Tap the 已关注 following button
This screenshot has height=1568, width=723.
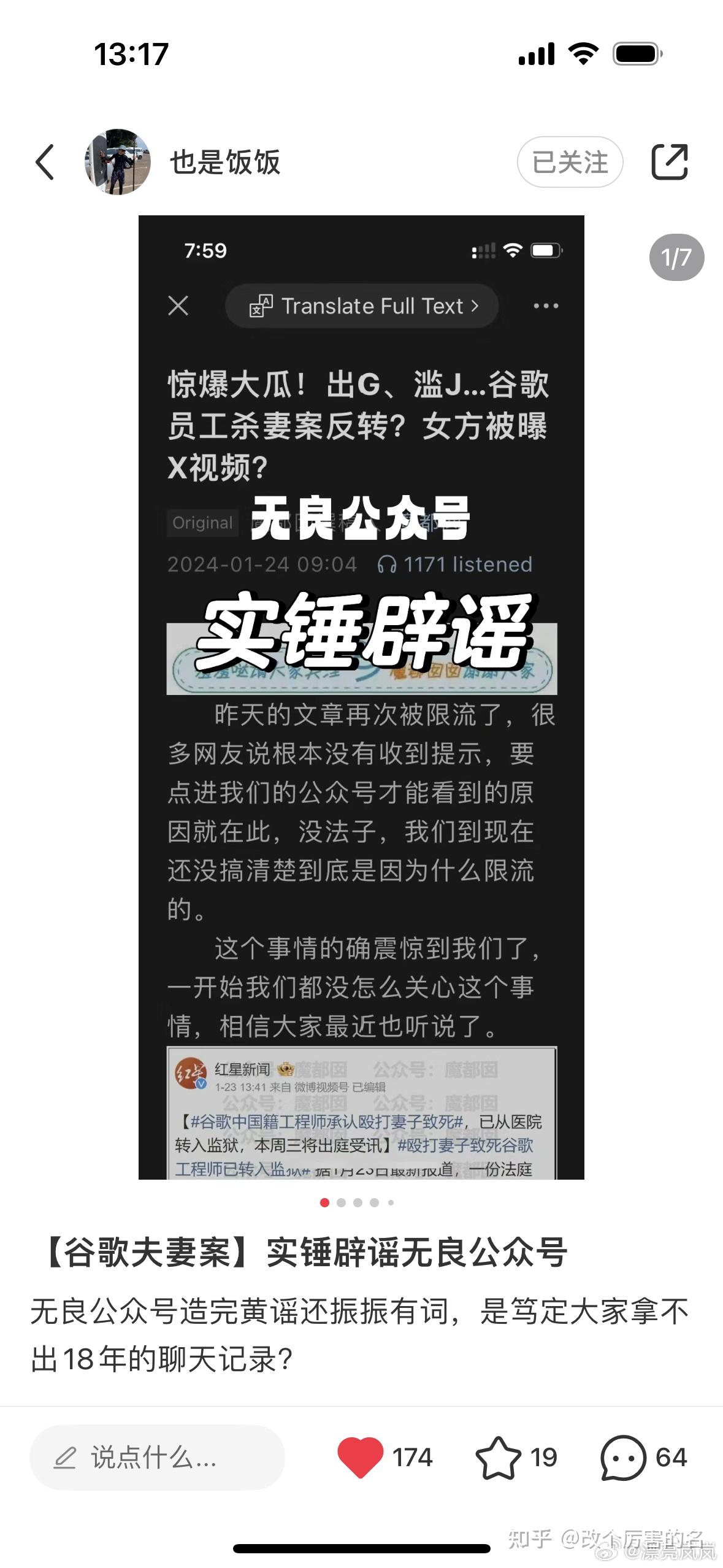(570, 163)
